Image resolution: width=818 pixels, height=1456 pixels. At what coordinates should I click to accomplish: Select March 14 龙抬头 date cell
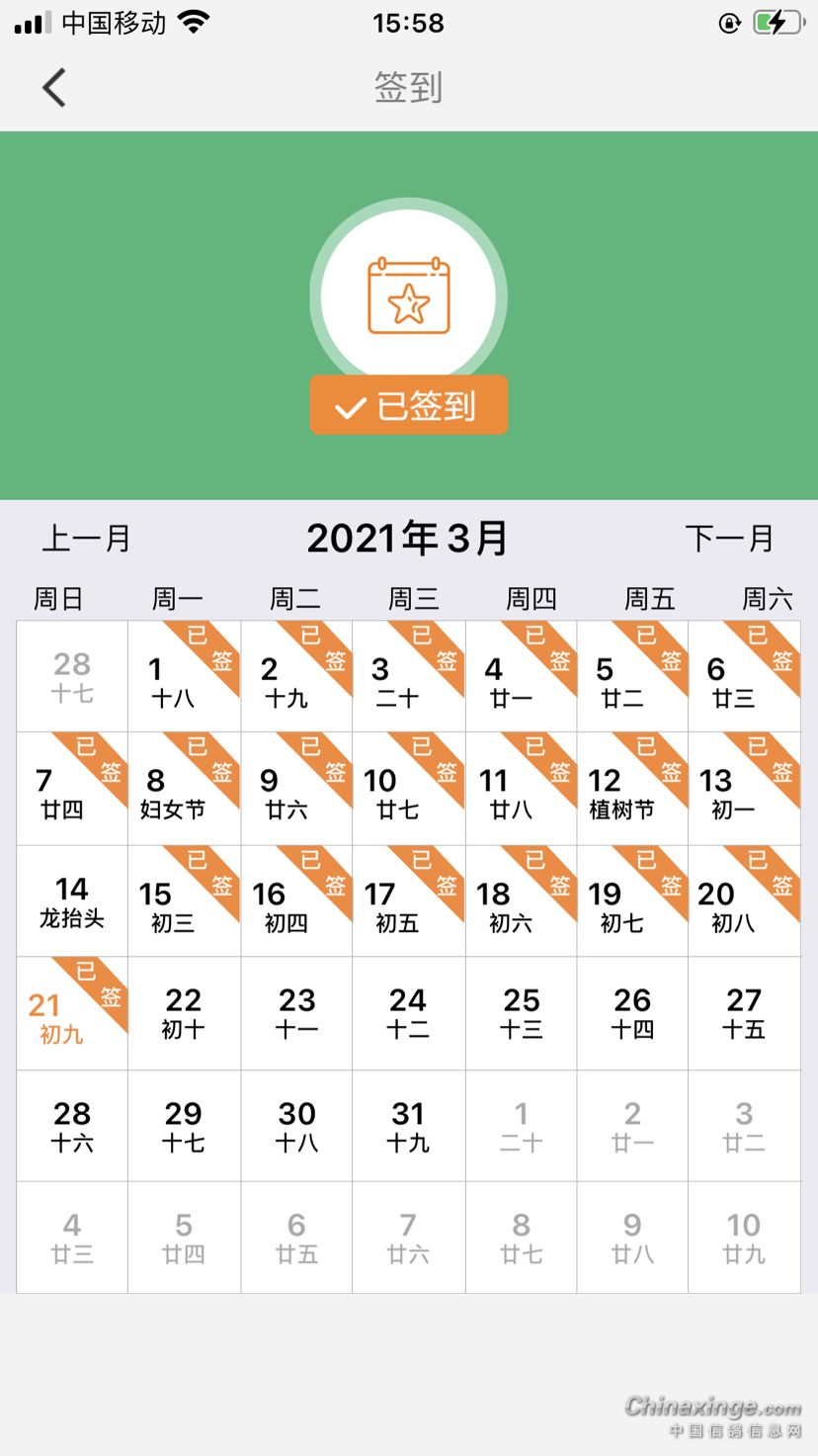pos(71,901)
